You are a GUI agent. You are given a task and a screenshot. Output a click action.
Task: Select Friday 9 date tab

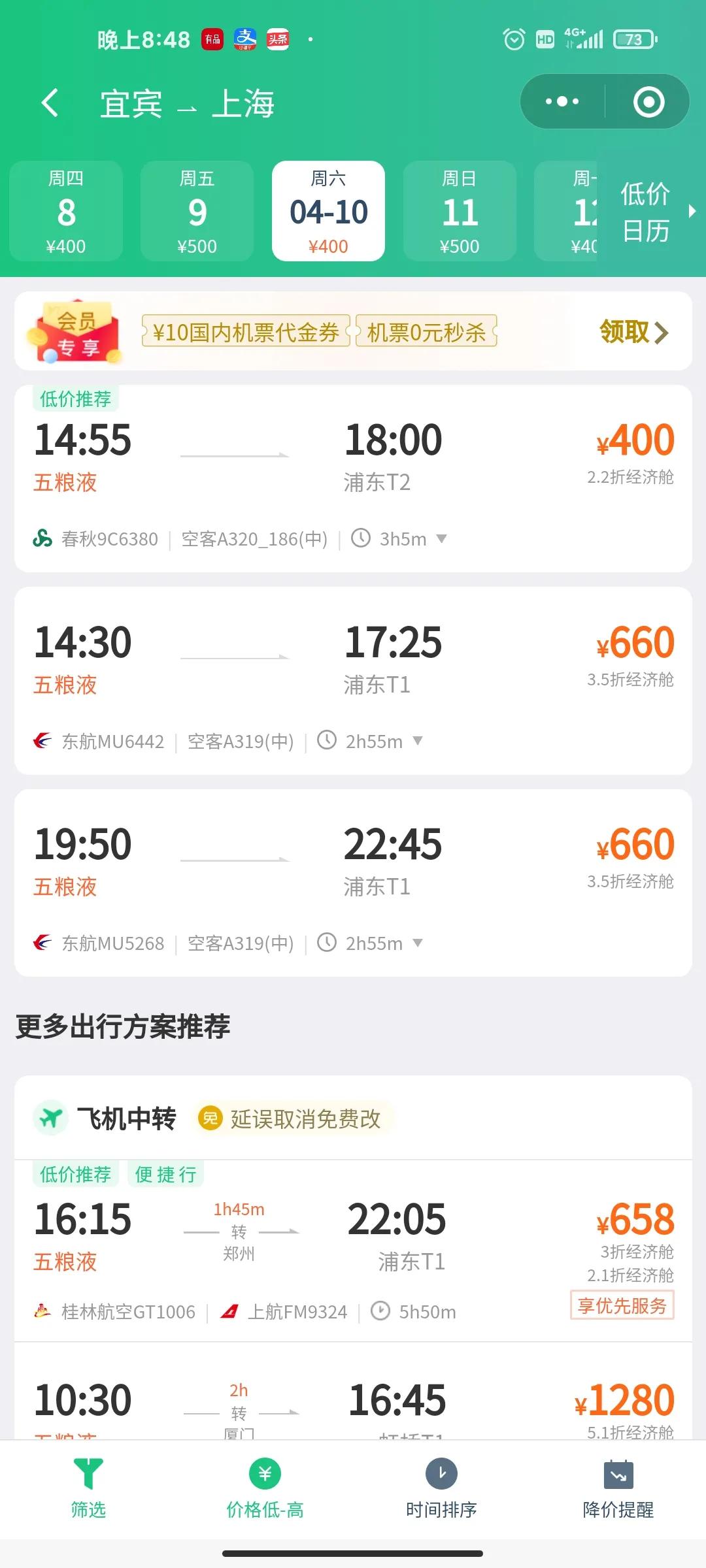(x=197, y=211)
